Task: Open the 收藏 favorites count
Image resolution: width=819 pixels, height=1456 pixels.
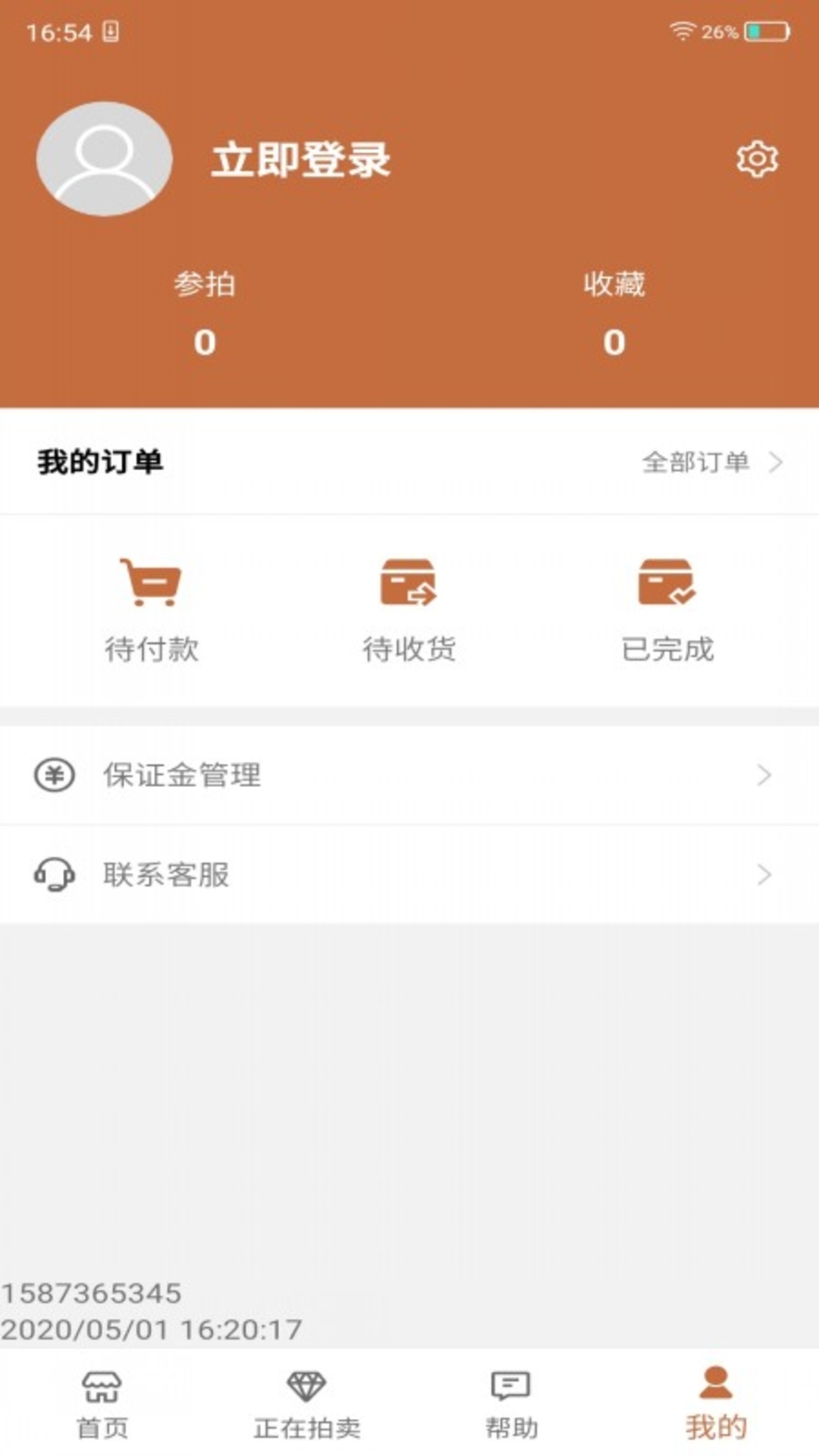Action: point(614,313)
